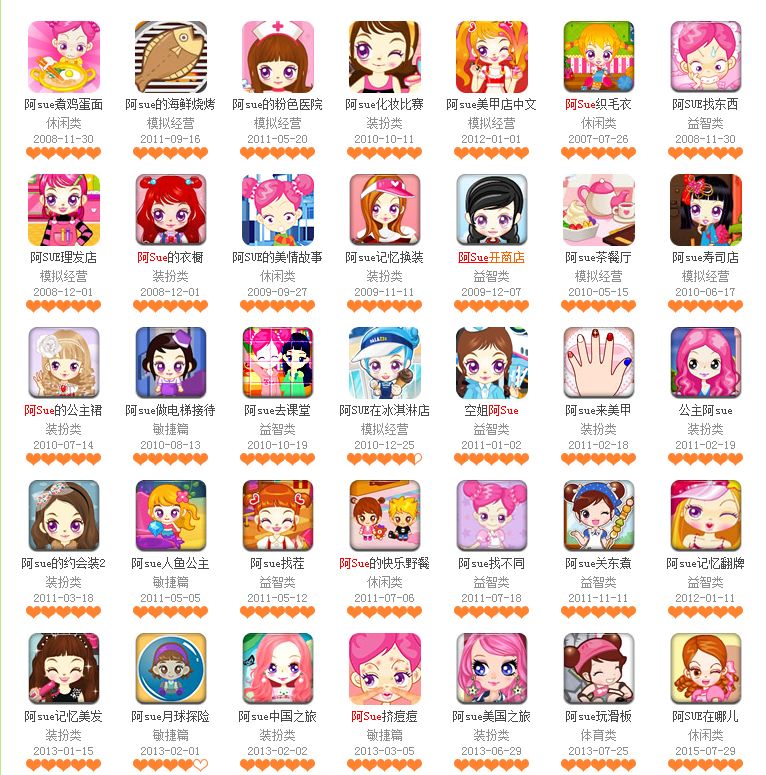Open the game 阿sue煮鸡蛋面
Viewport: 766px width, 775px height.
[64, 57]
